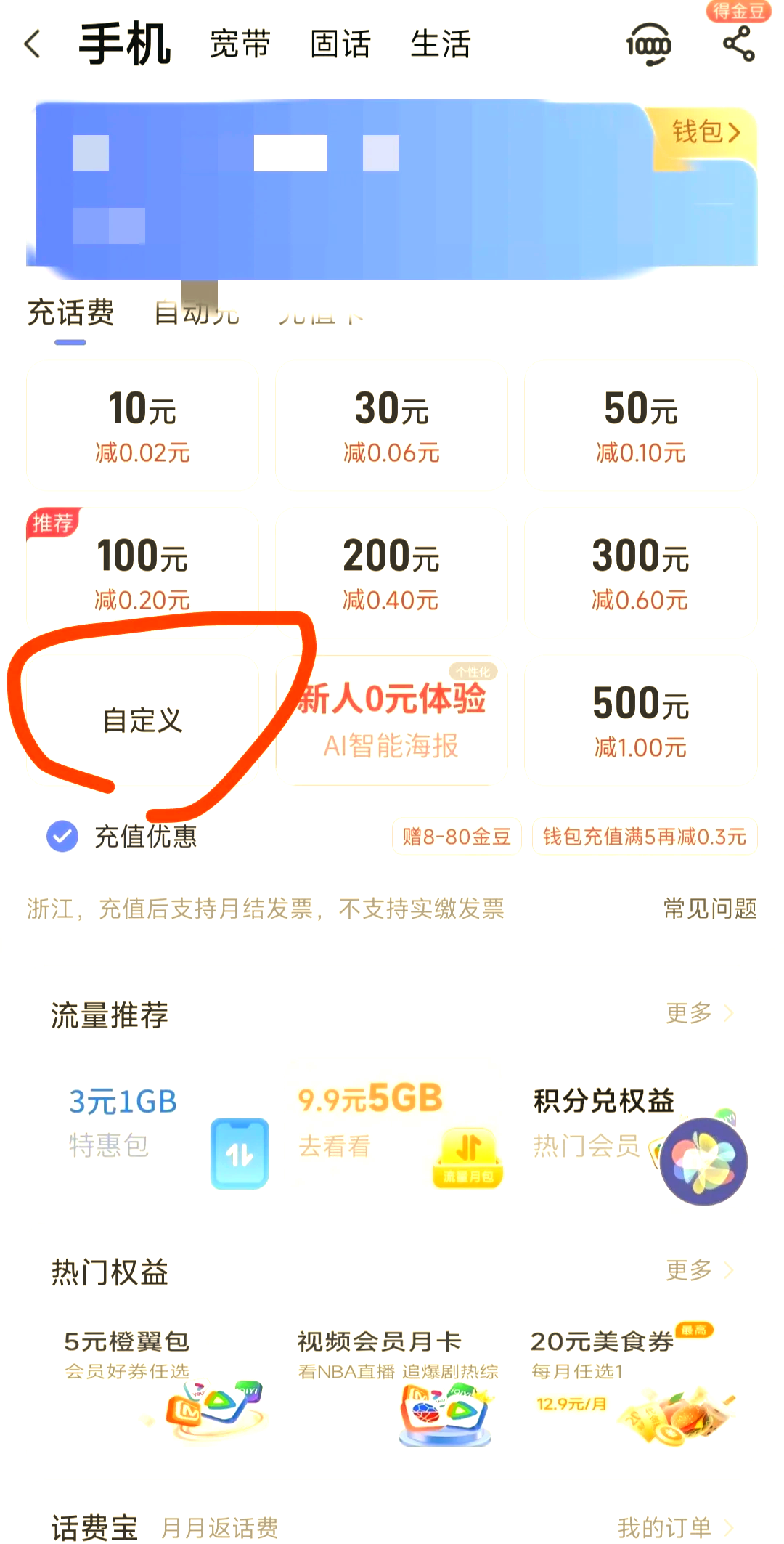This screenshot has height=1544, width=784.
Task: Select the 钱包充值满5再减0.3元 offer tag
Action: [x=644, y=837]
